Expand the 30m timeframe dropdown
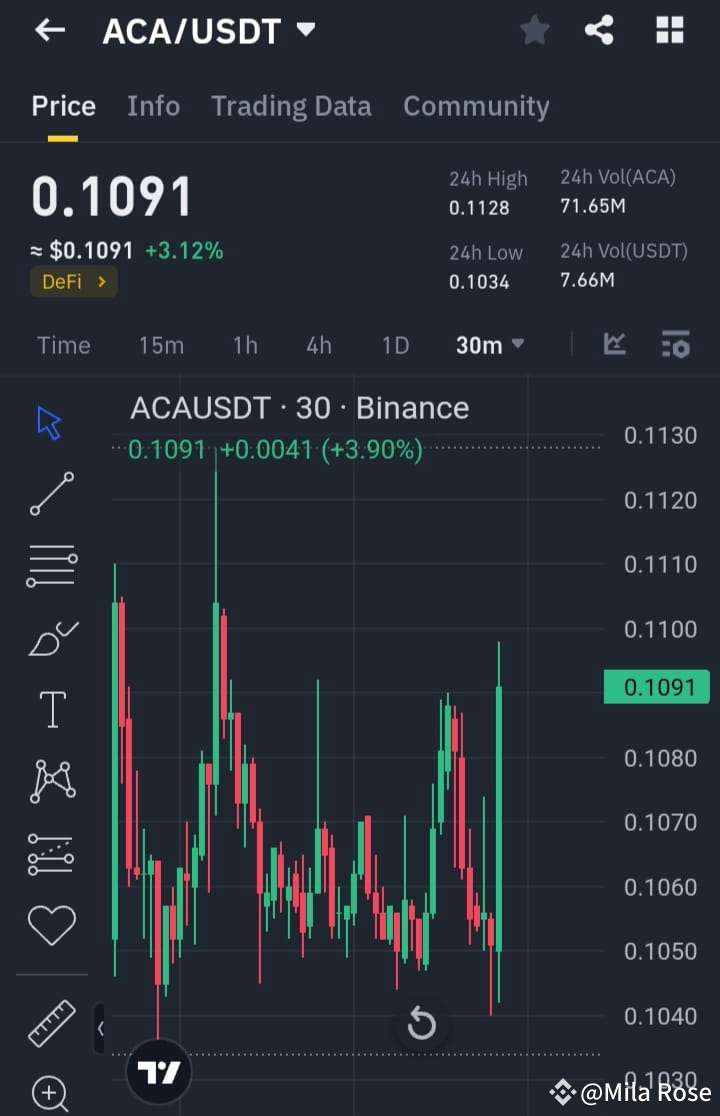Viewport: 720px width, 1116px height. click(489, 344)
